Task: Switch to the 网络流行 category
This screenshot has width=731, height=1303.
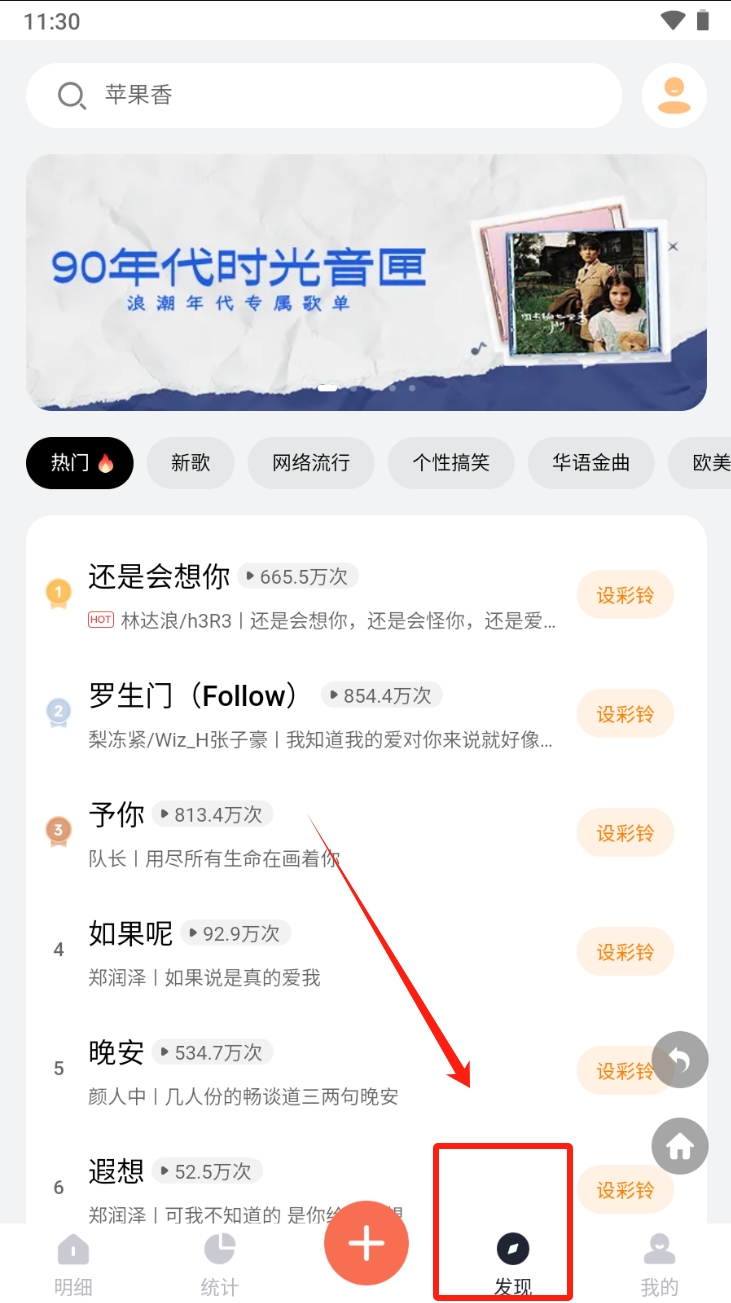Action: click(x=311, y=463)
